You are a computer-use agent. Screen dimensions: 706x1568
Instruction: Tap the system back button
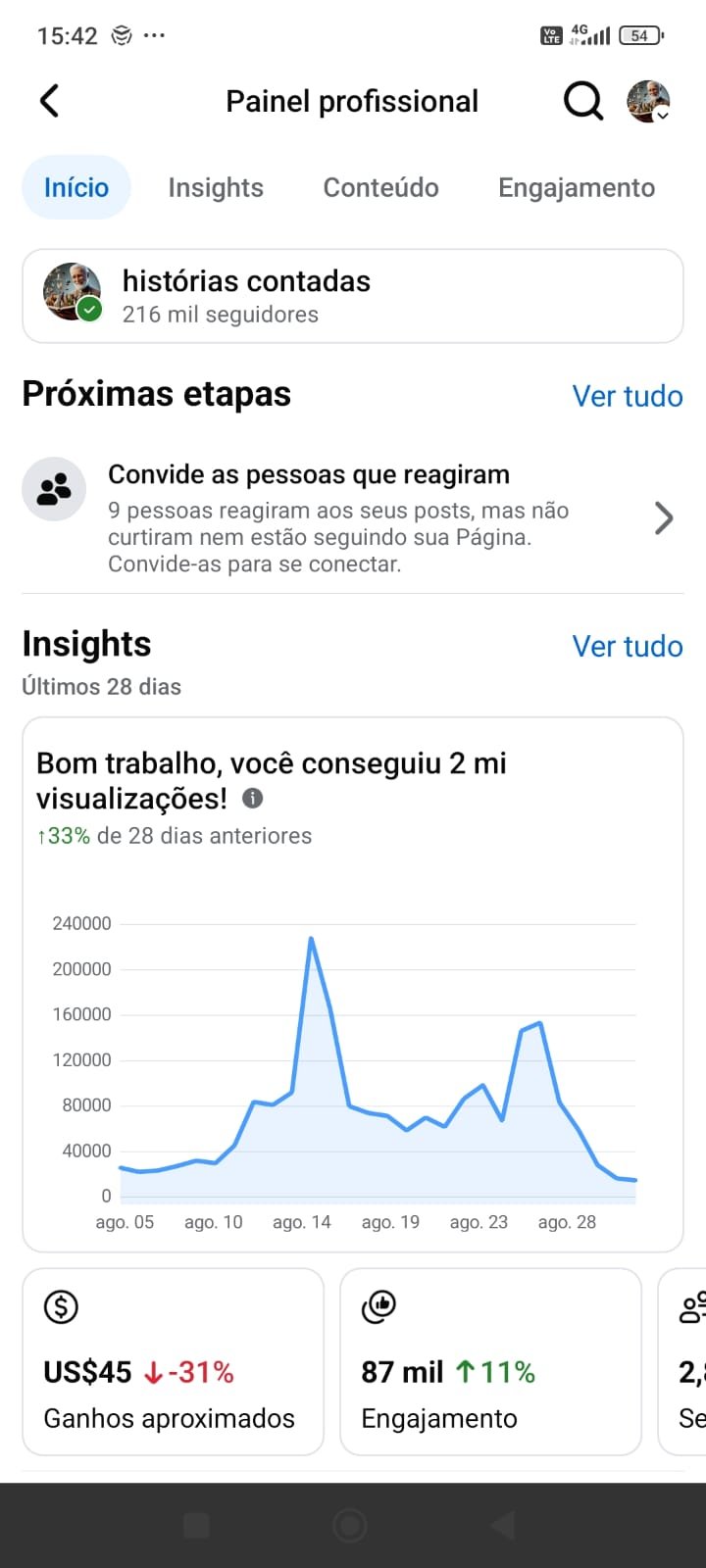point(503,1525)
